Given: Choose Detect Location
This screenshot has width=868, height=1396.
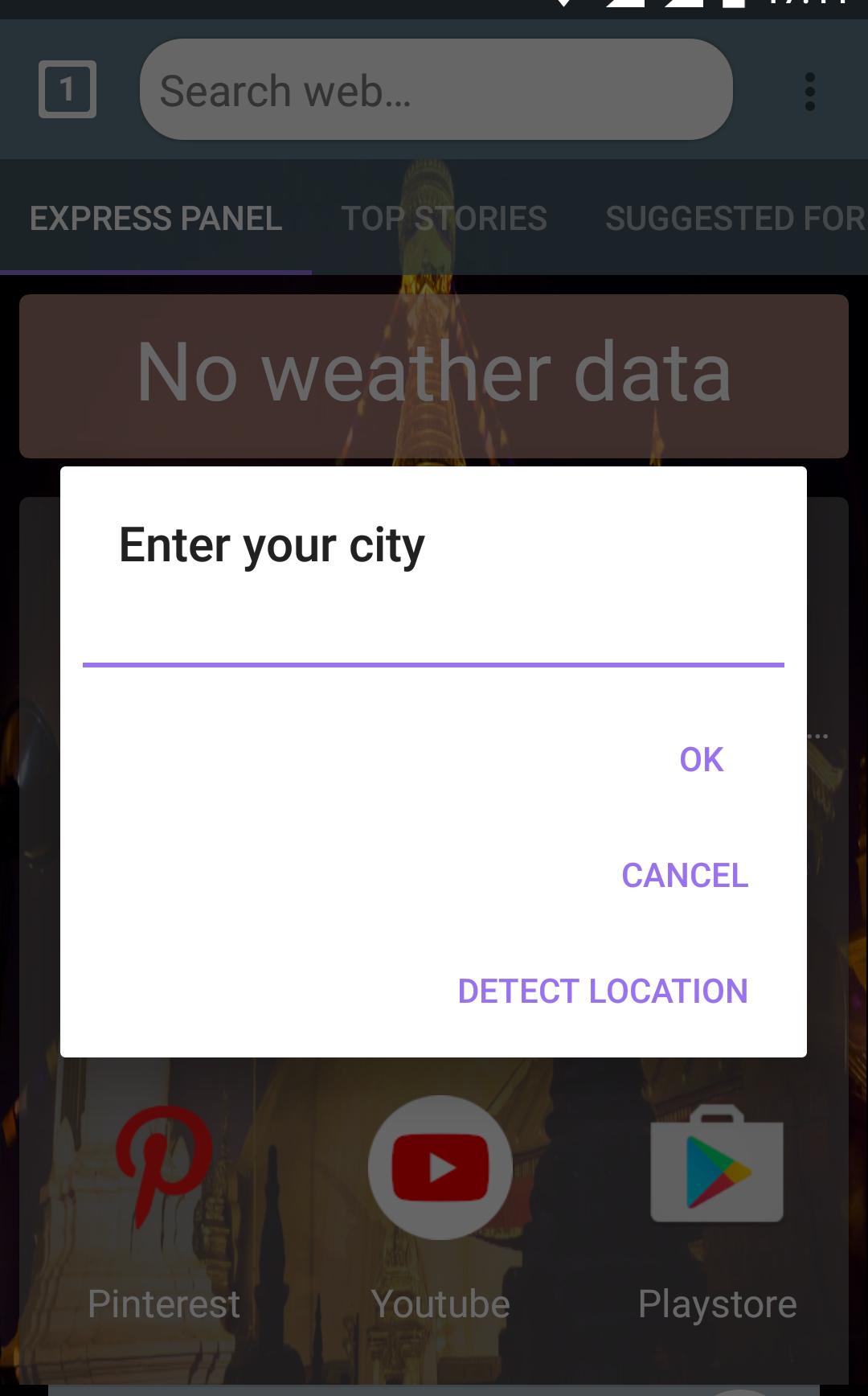Looking at the screenshot, I should [x=602, y=992].
